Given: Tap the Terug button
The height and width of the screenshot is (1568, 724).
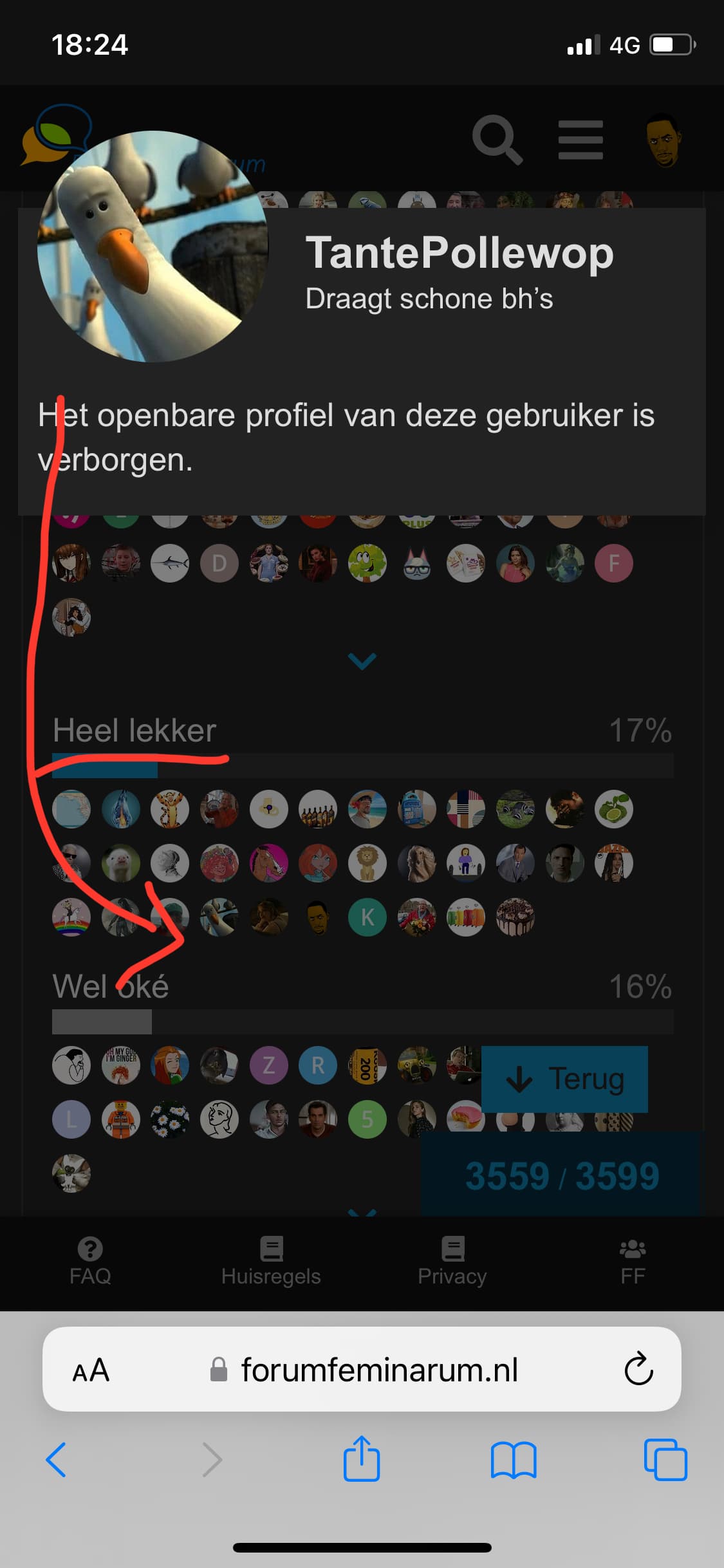Looking at the screenshot, I should [564, 1079].
